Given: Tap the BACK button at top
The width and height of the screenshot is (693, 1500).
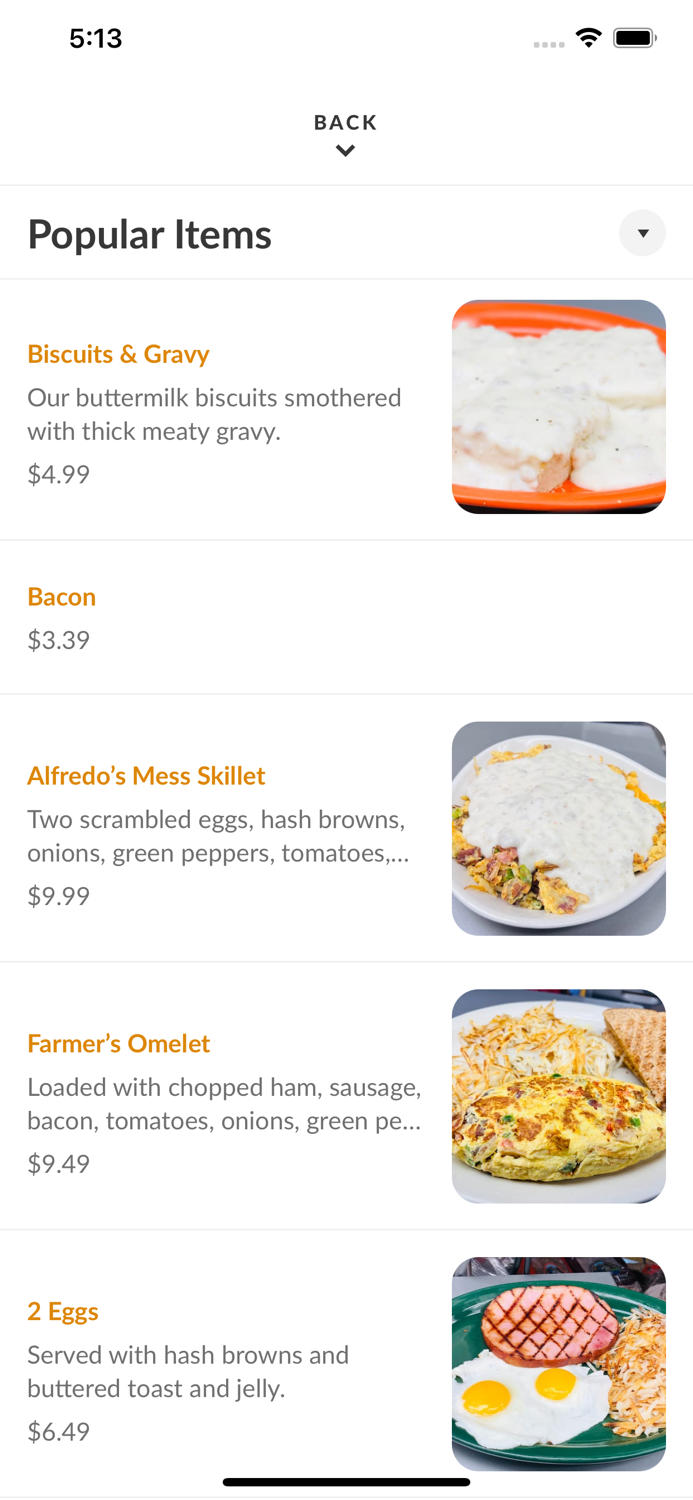Looking at the screenshot, I should pos(345,134).
